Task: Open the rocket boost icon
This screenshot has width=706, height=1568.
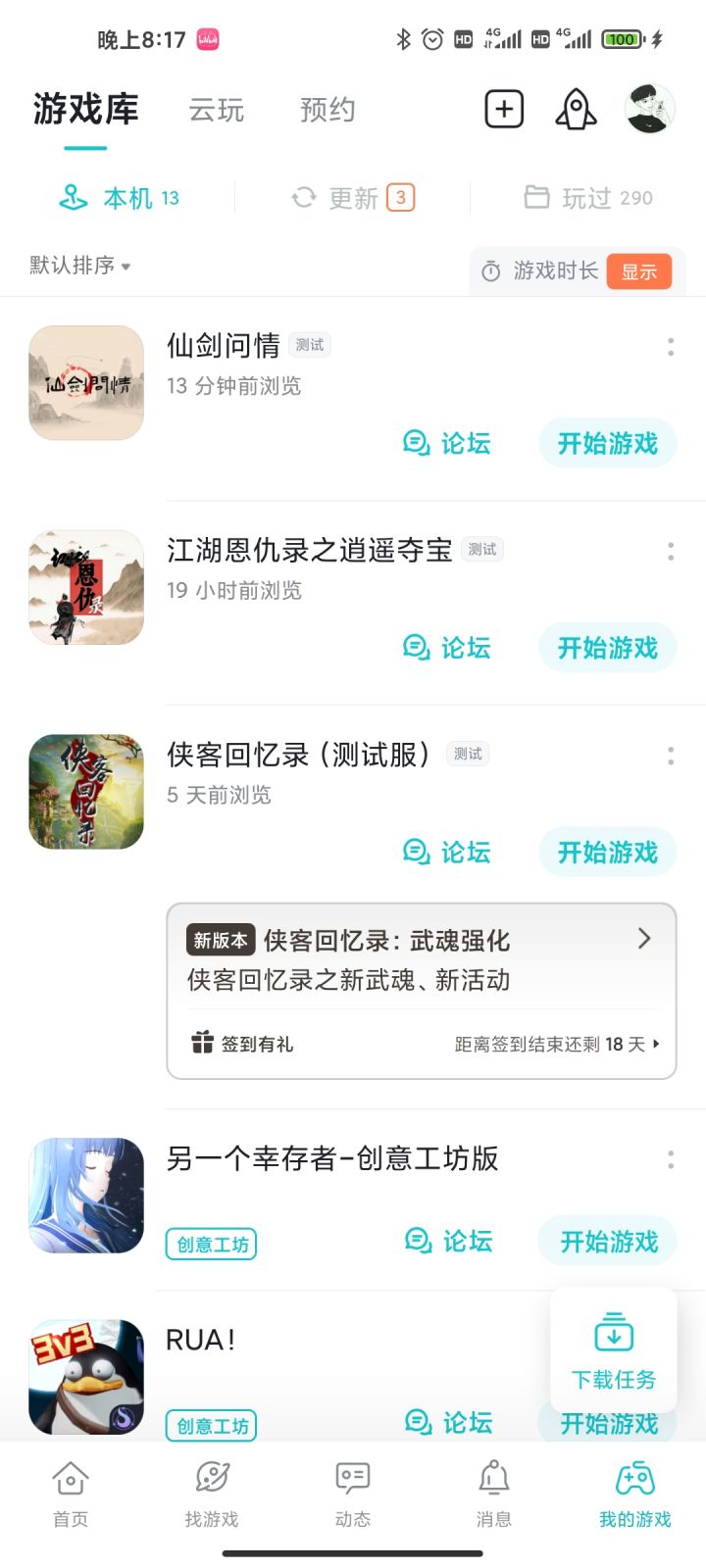Action: click(576, 109)
